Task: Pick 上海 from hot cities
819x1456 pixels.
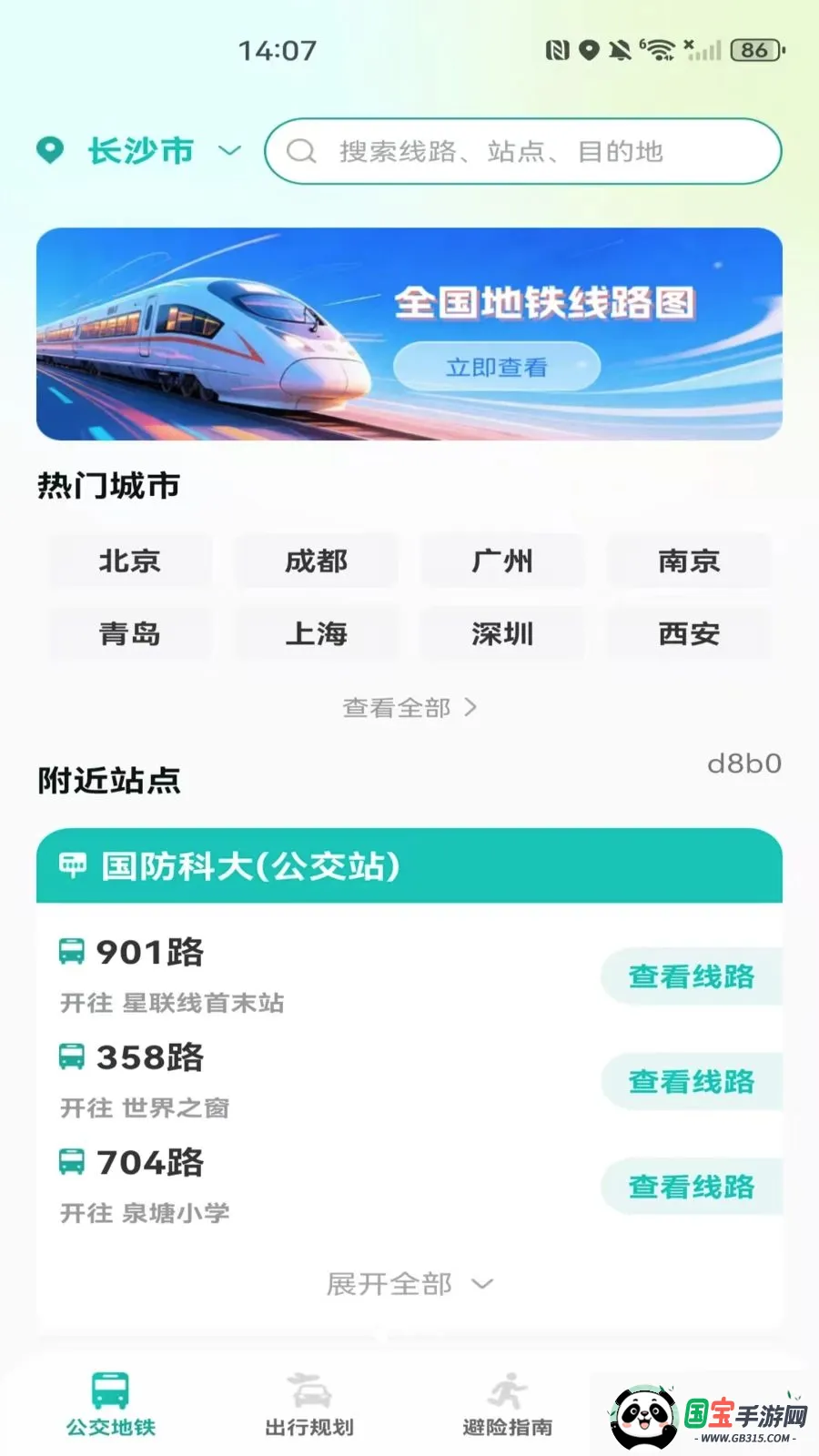Action: (x=317, y=633)
